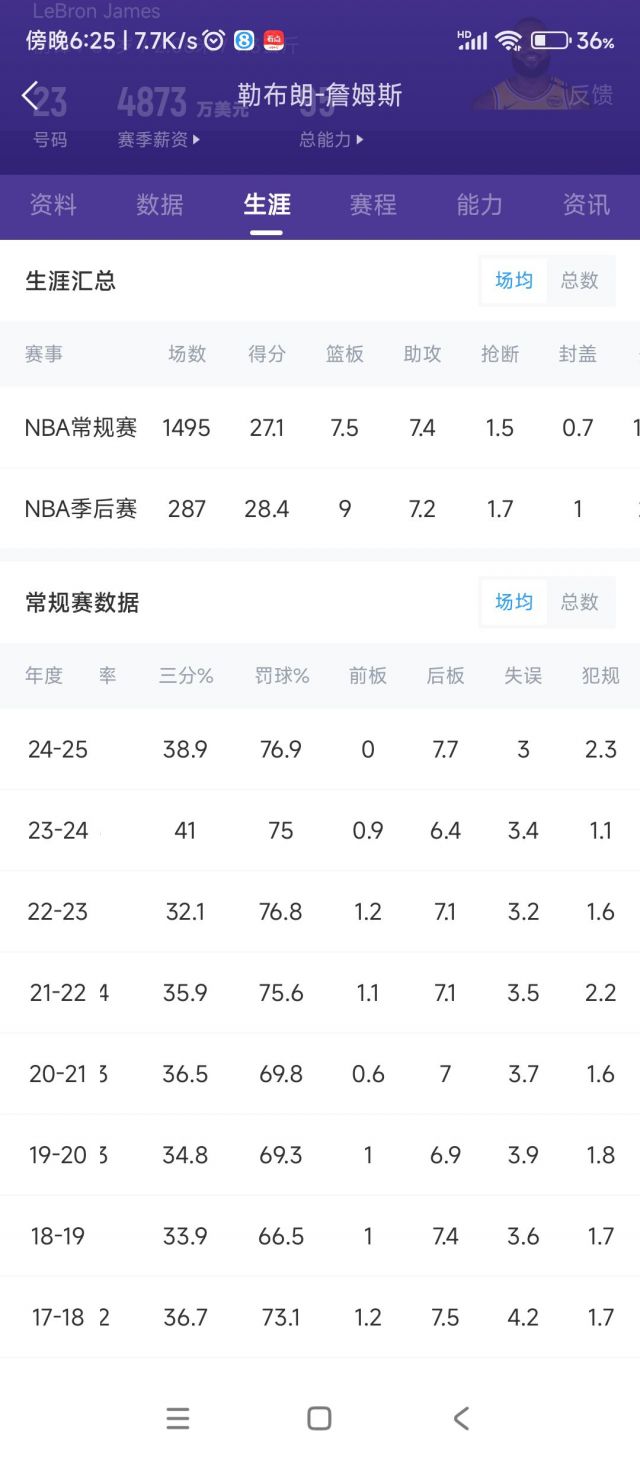Show 场均 in 生涯汇总 section

[x=514, y=281]
